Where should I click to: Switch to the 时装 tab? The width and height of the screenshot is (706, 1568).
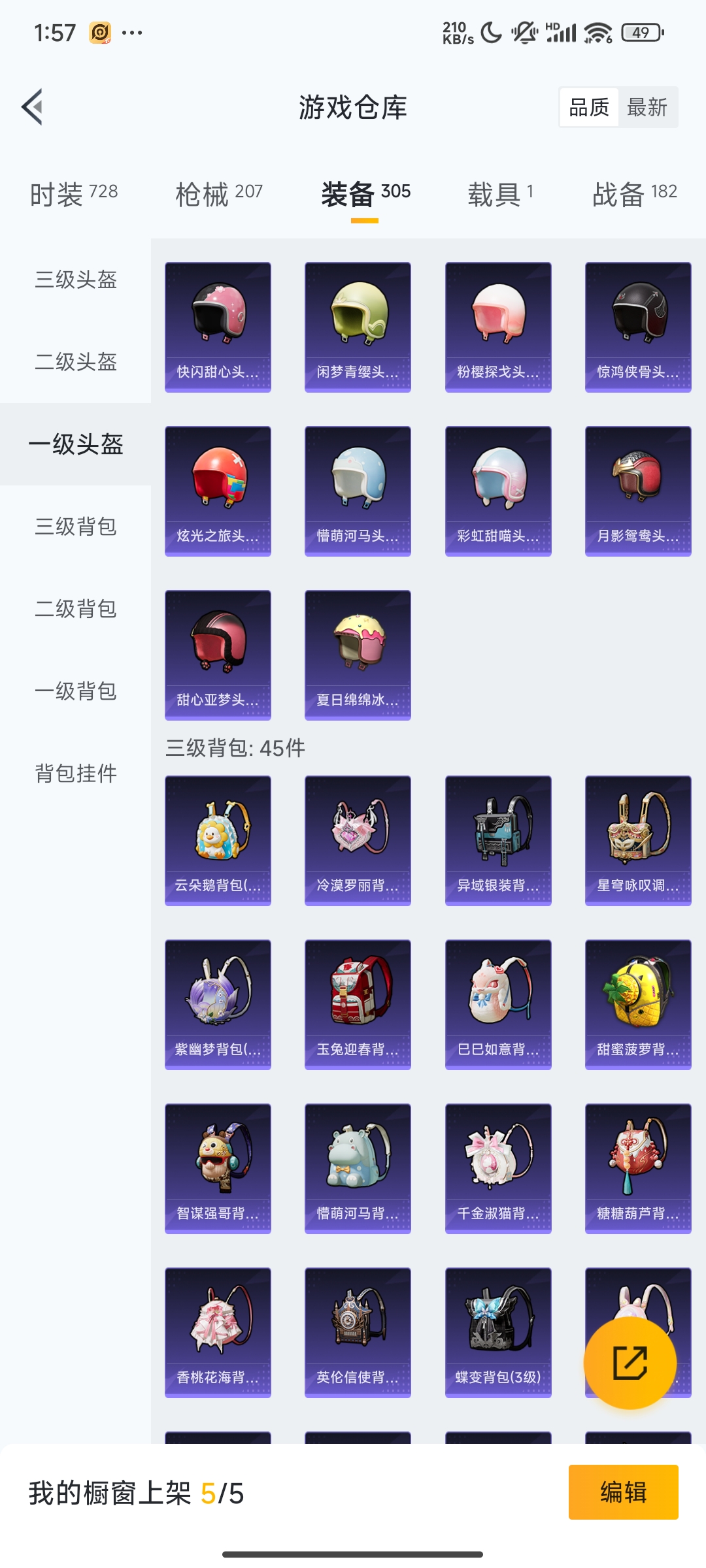point(74,194)
